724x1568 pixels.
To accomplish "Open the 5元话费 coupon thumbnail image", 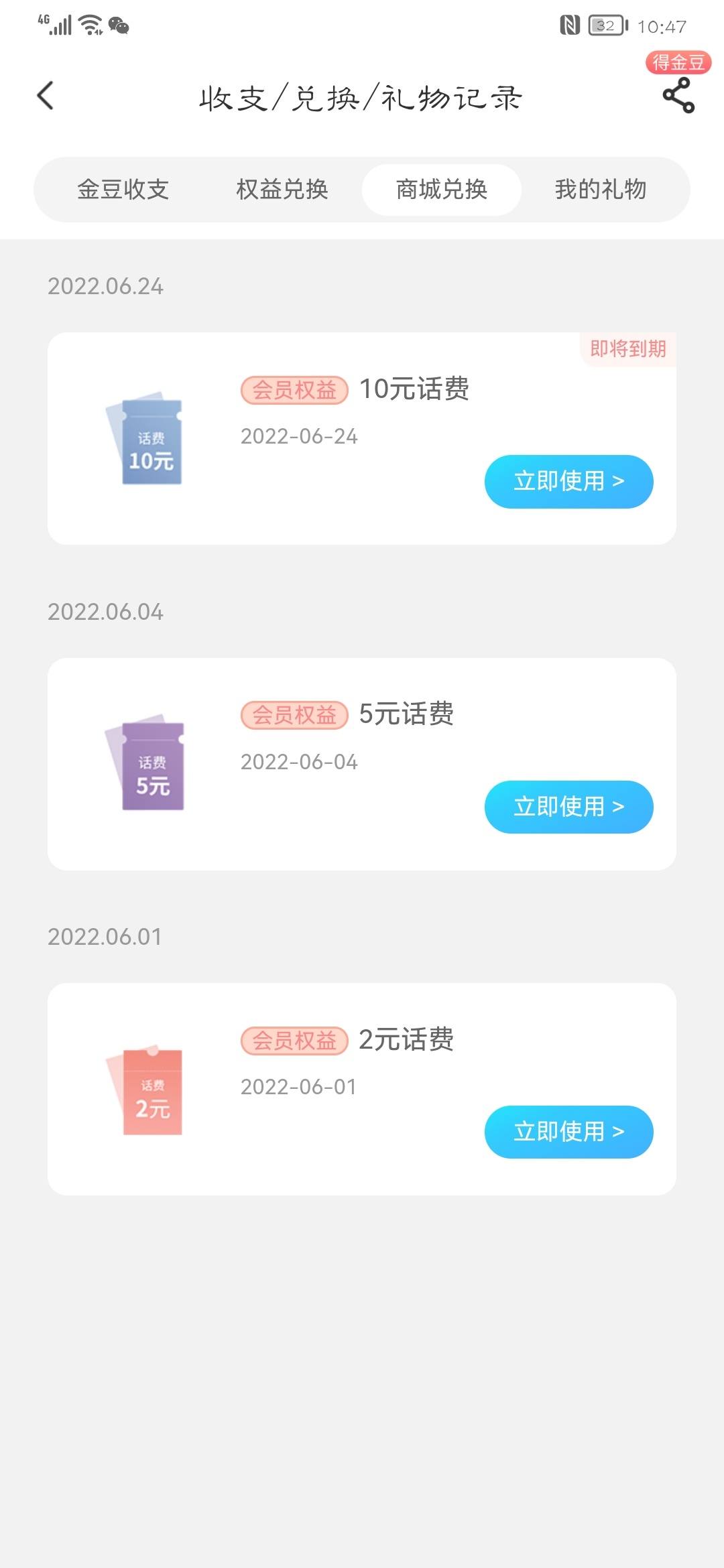I will pyautogui.click(x=145, y=763).
